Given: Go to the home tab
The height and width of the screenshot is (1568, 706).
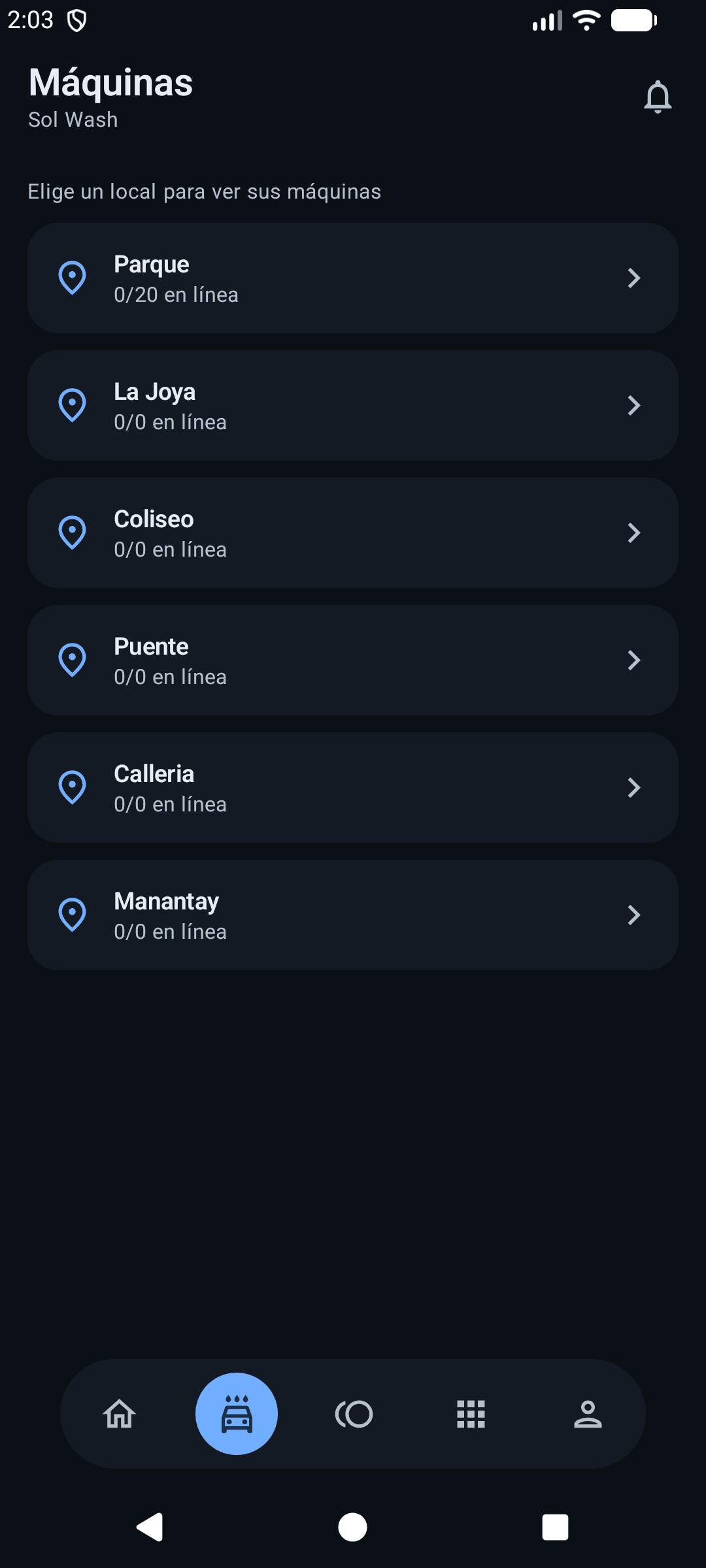Looking at the screenshot, I should coord(120,1414).
